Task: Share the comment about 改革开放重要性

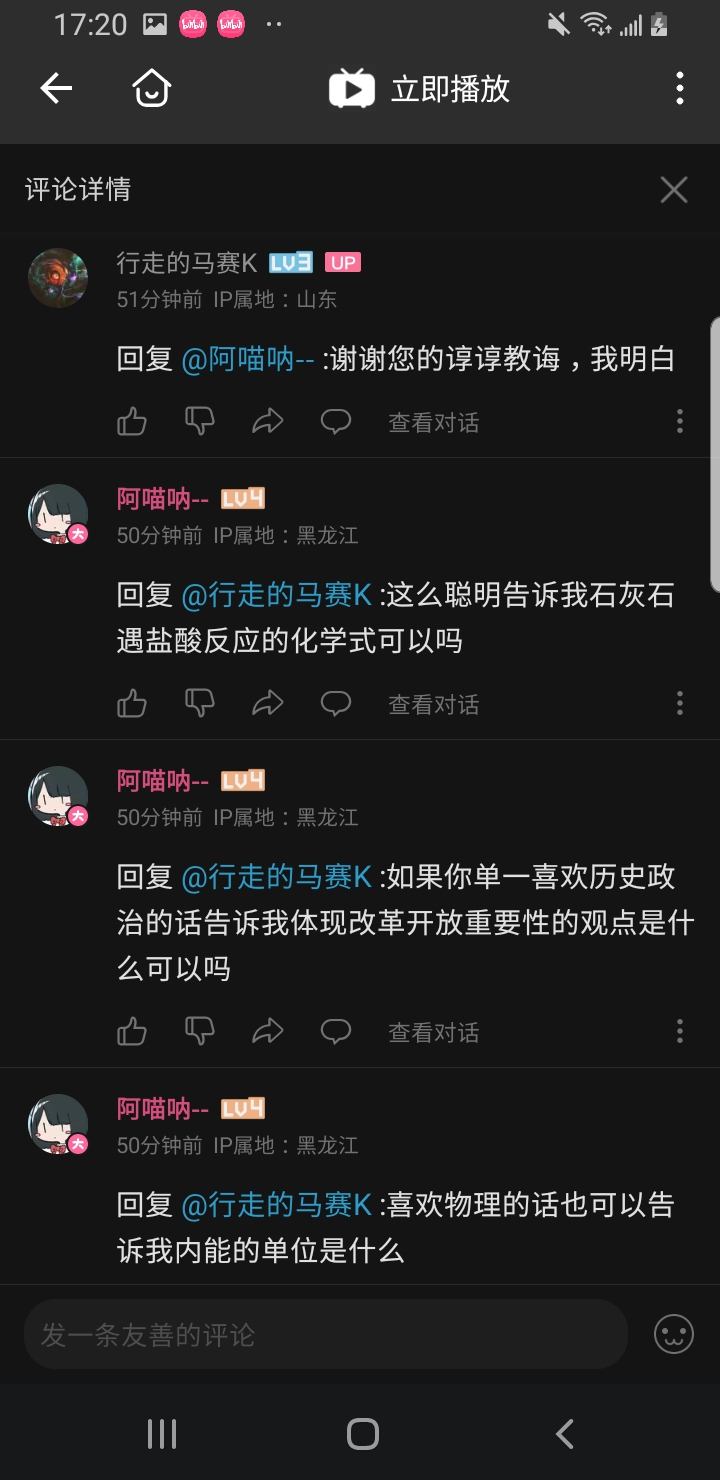Action: coord(268,1031)
